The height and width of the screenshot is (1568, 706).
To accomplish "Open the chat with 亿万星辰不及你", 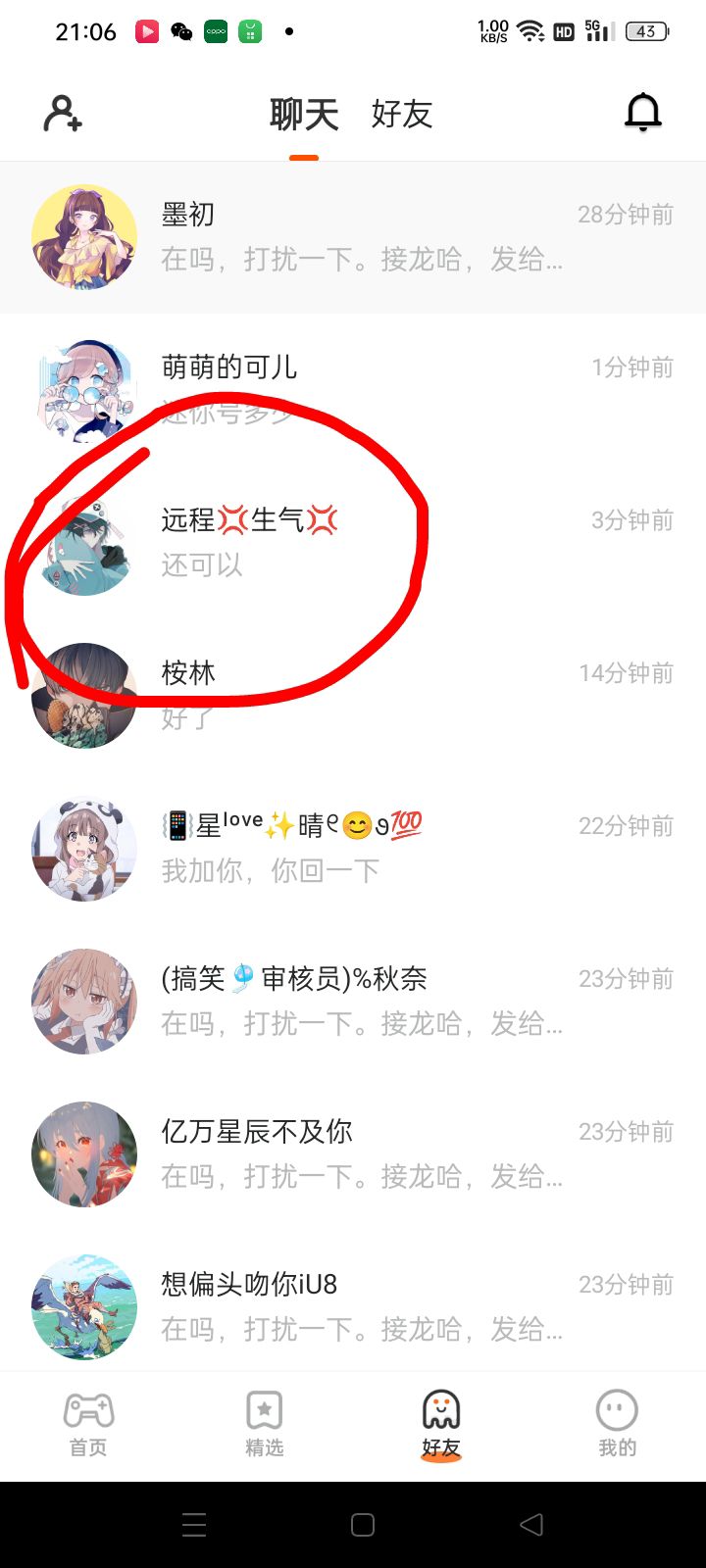I will 353,1154.
